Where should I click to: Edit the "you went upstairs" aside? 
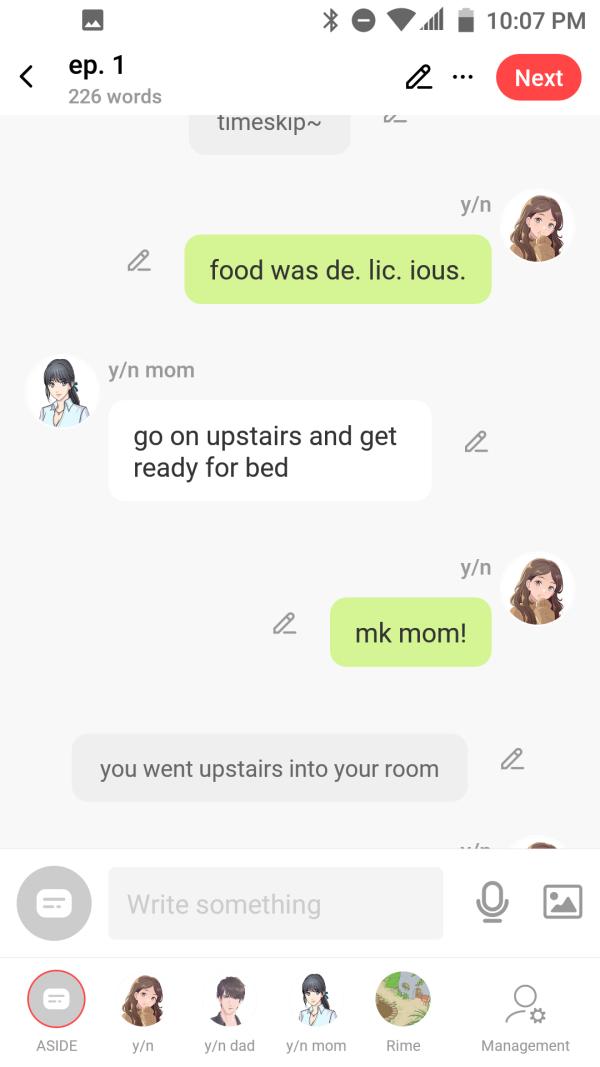(x=512, y=758)
